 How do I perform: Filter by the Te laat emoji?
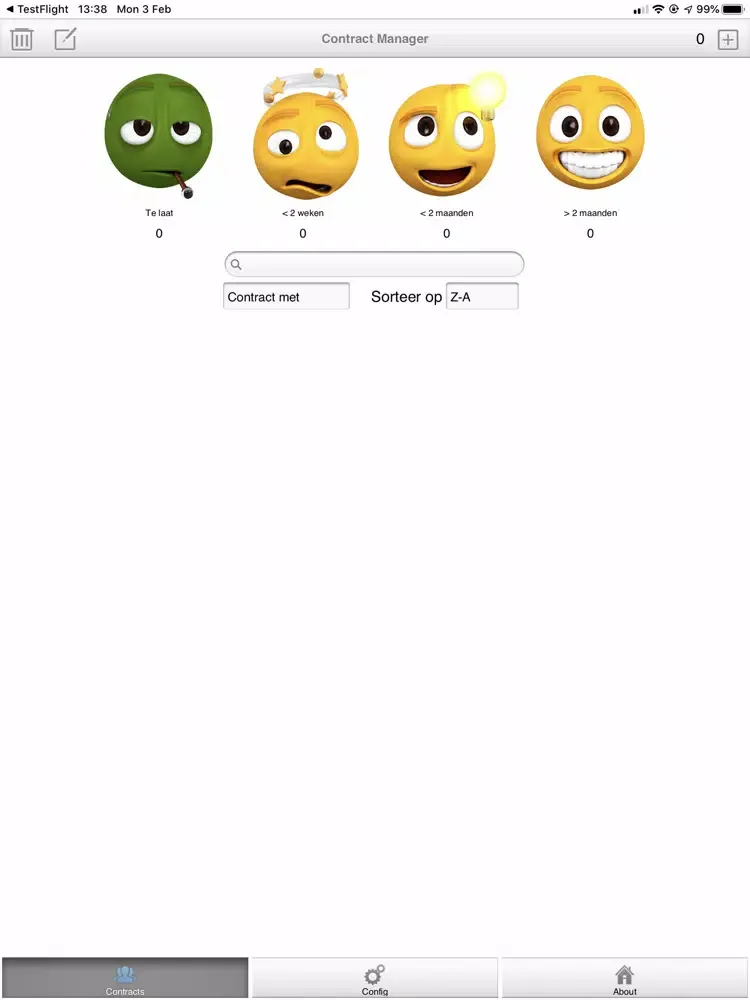(158, 135)
